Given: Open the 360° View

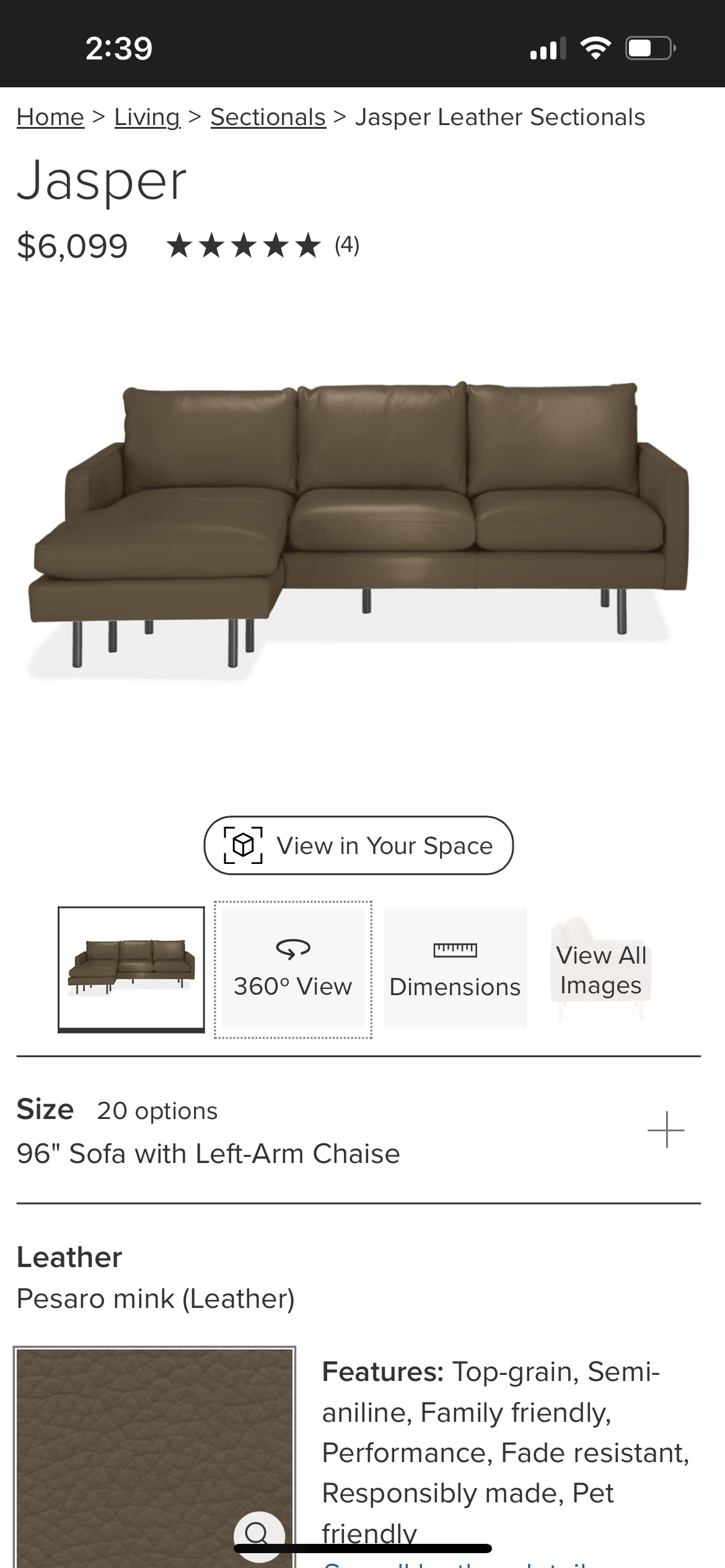Looking at the screenshot, I should point(293,969).
